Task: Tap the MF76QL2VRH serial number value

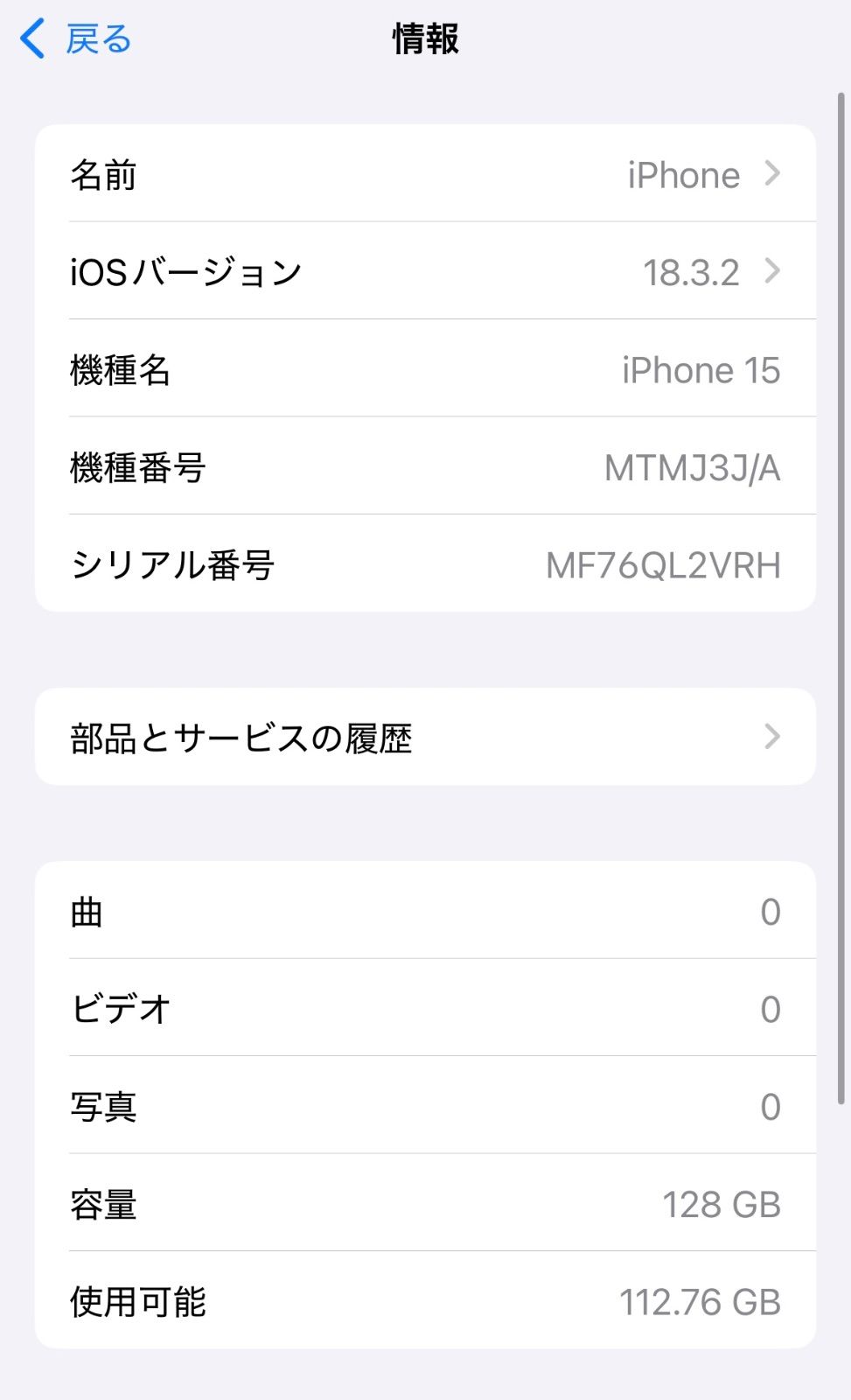Action: coord(665,564)
